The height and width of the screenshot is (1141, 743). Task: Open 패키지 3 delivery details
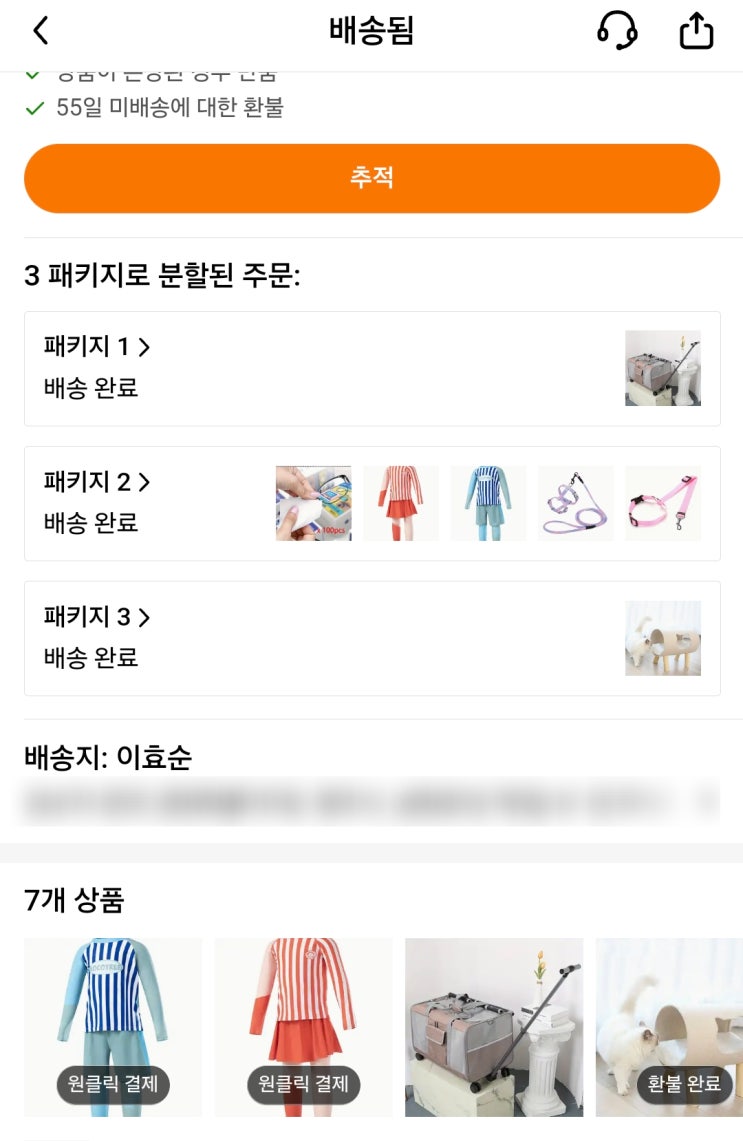pyautogui.click(x=372, y=638)
